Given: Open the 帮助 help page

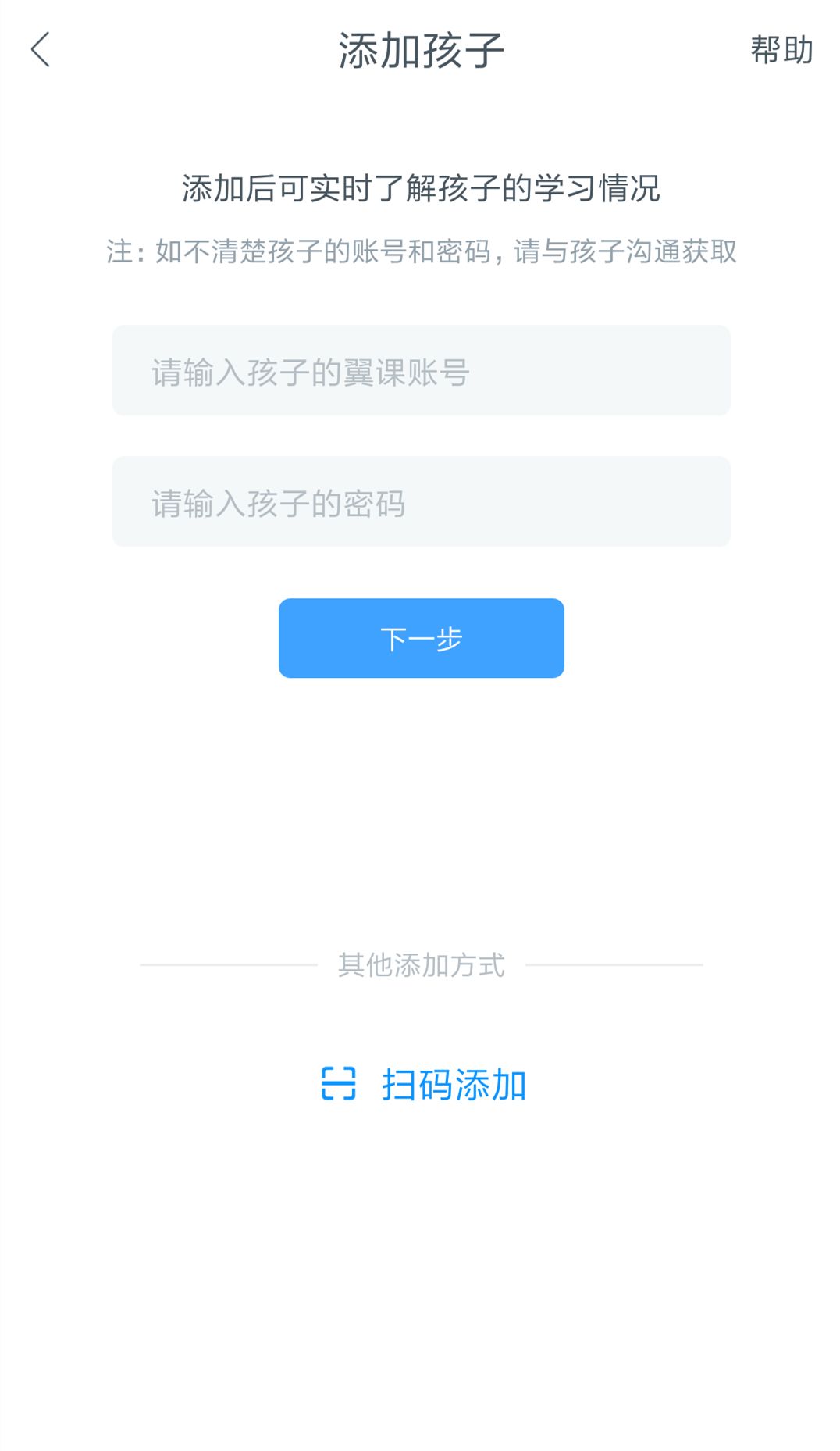Looking at the screenshot, I should coord(781,50).
